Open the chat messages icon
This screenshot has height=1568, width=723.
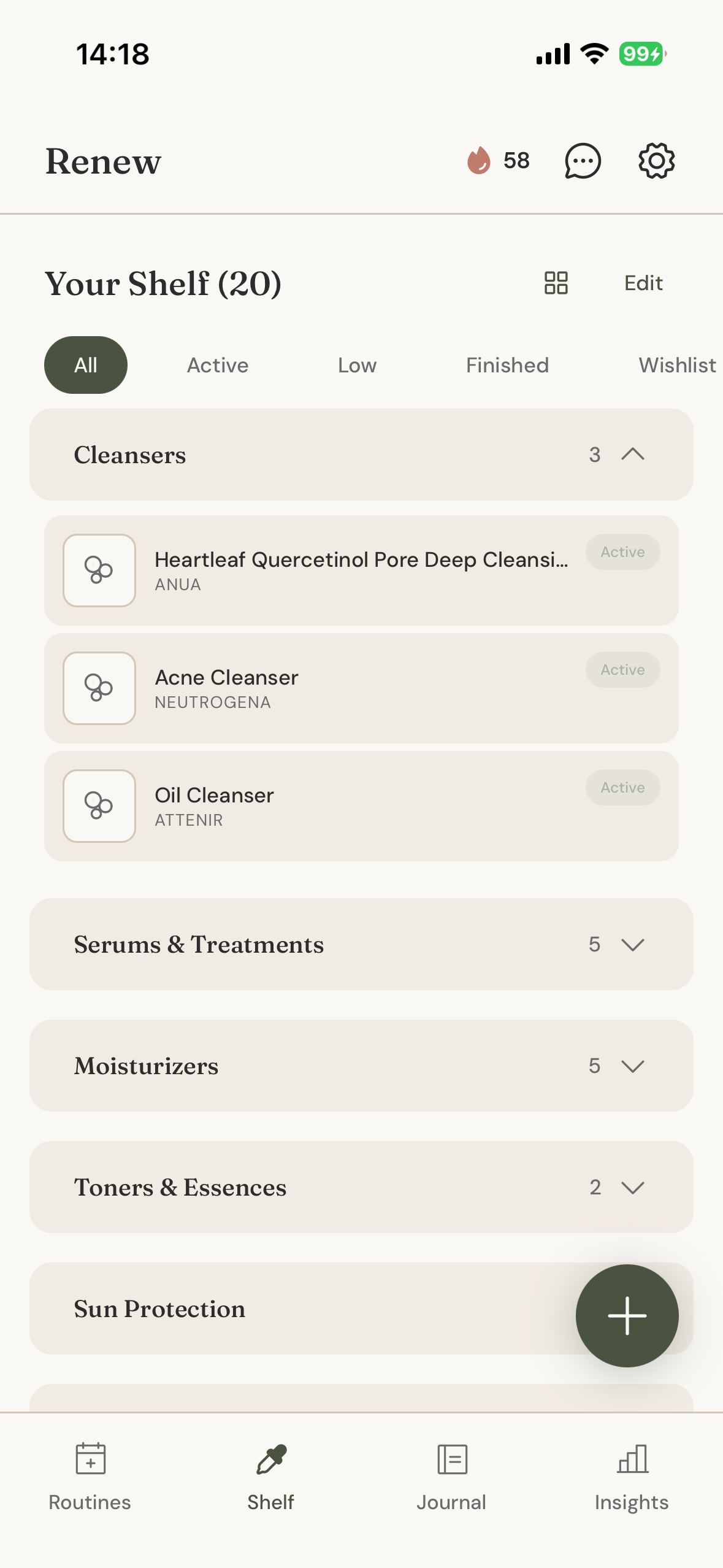582,161
